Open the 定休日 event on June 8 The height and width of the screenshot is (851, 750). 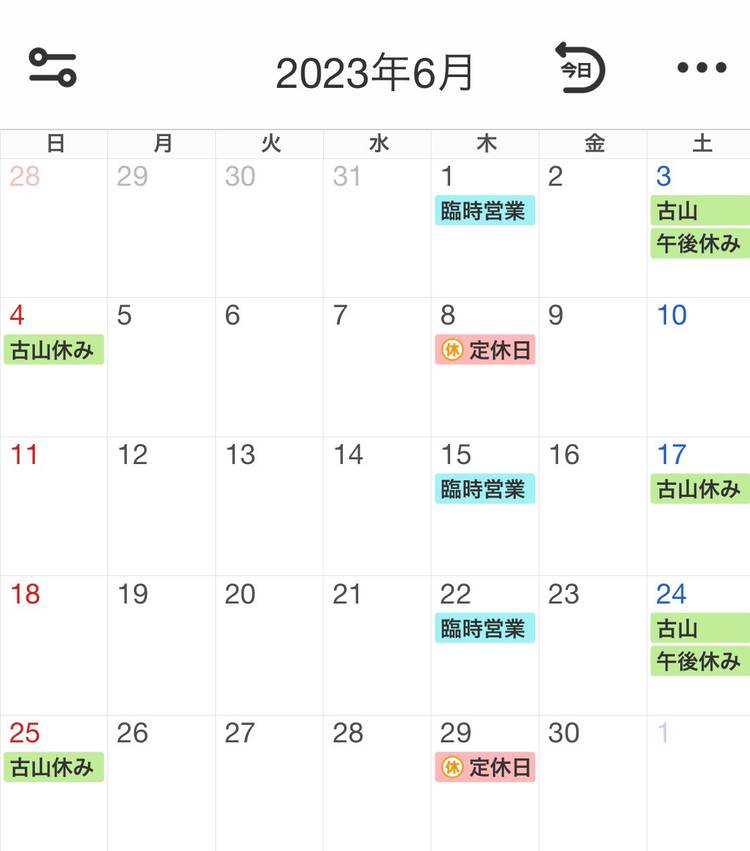(x=485, y=350)
